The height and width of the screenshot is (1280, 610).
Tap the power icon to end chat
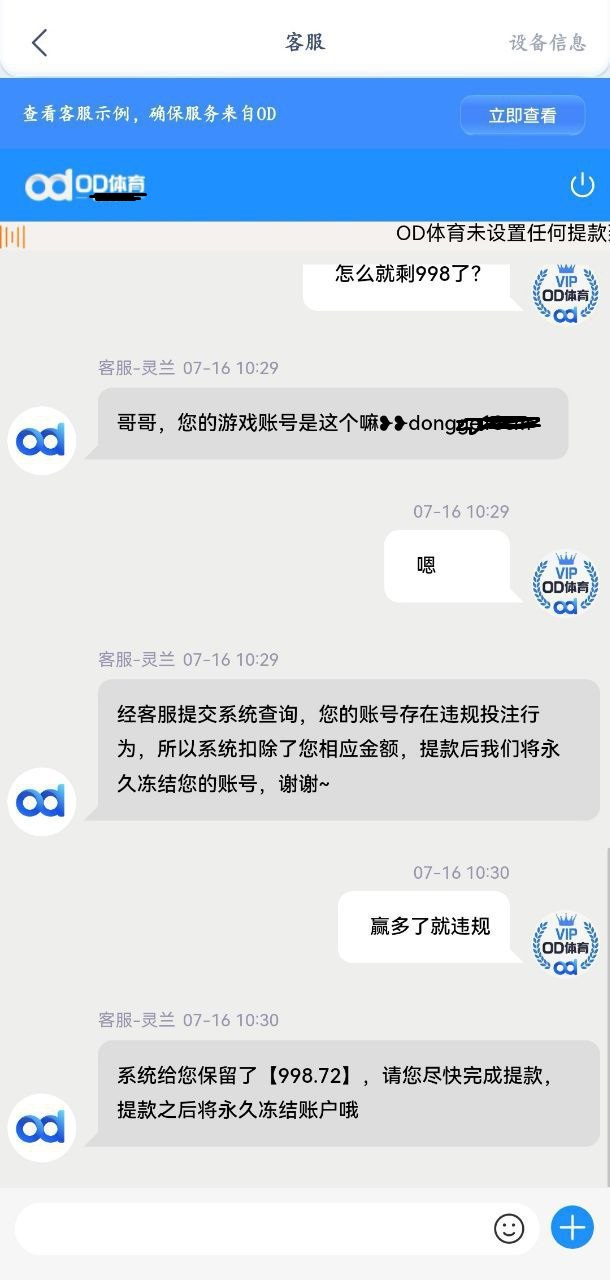point(582,185)
